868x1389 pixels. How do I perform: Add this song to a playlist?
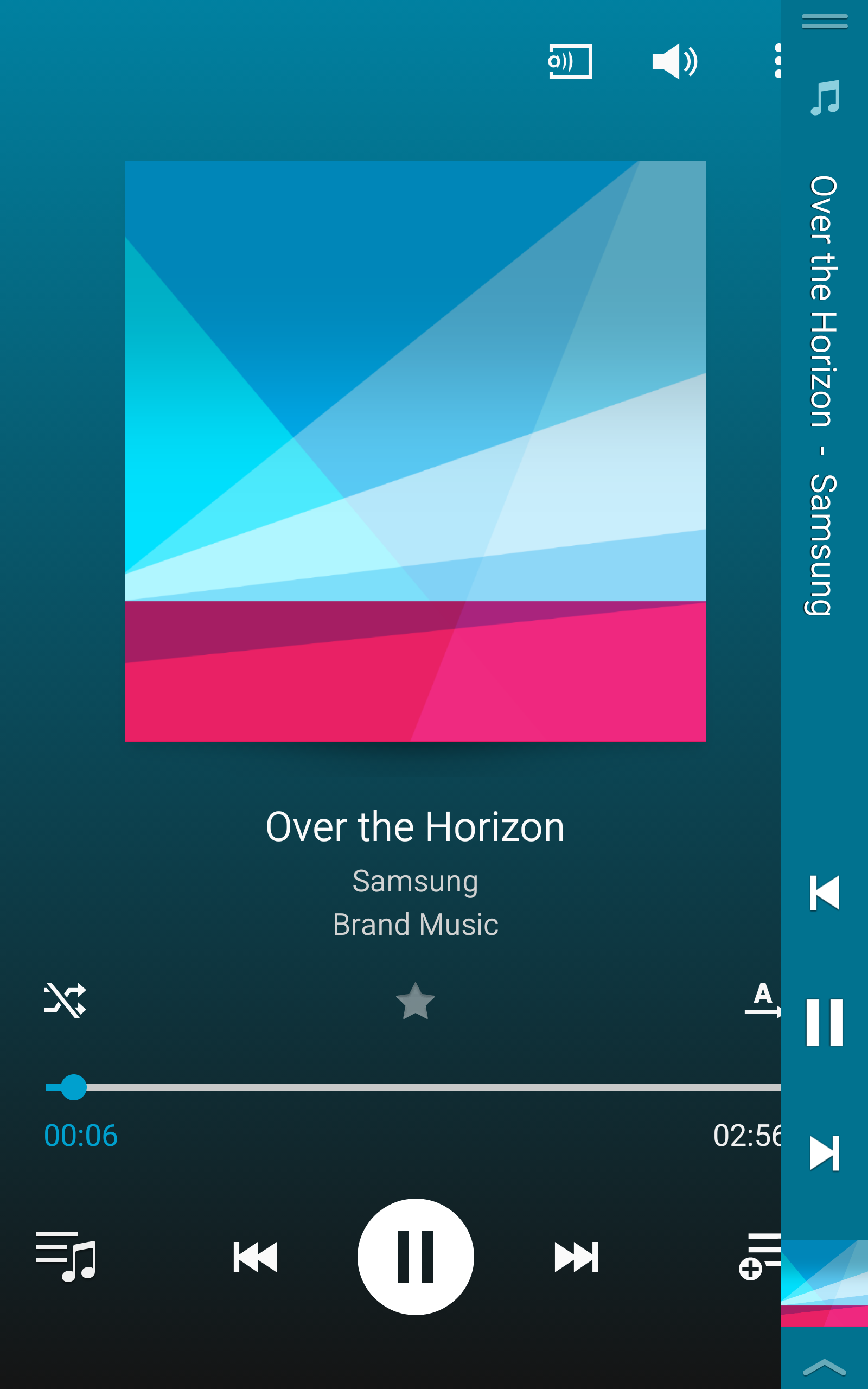coord(760,1257)
